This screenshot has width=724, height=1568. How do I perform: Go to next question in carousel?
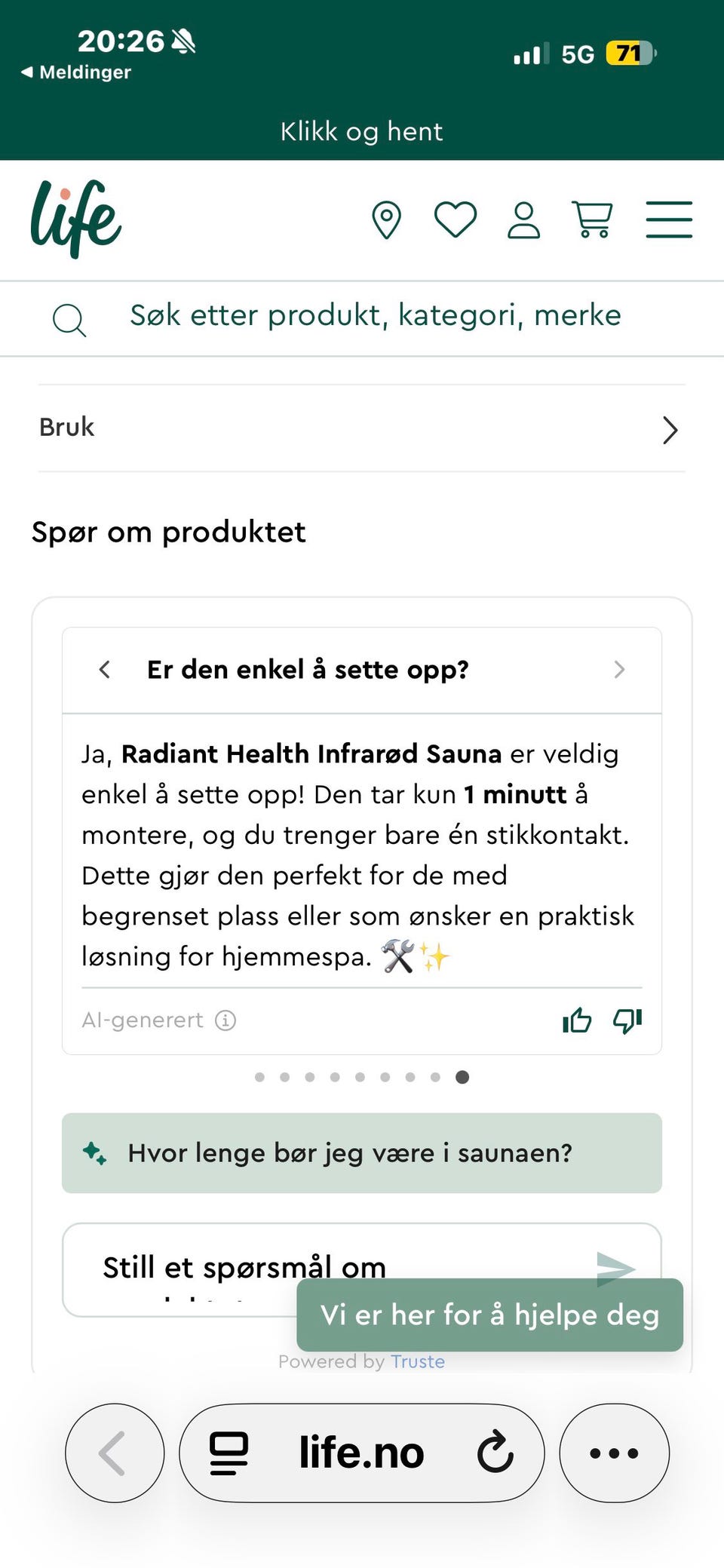[x=619, y=669]
